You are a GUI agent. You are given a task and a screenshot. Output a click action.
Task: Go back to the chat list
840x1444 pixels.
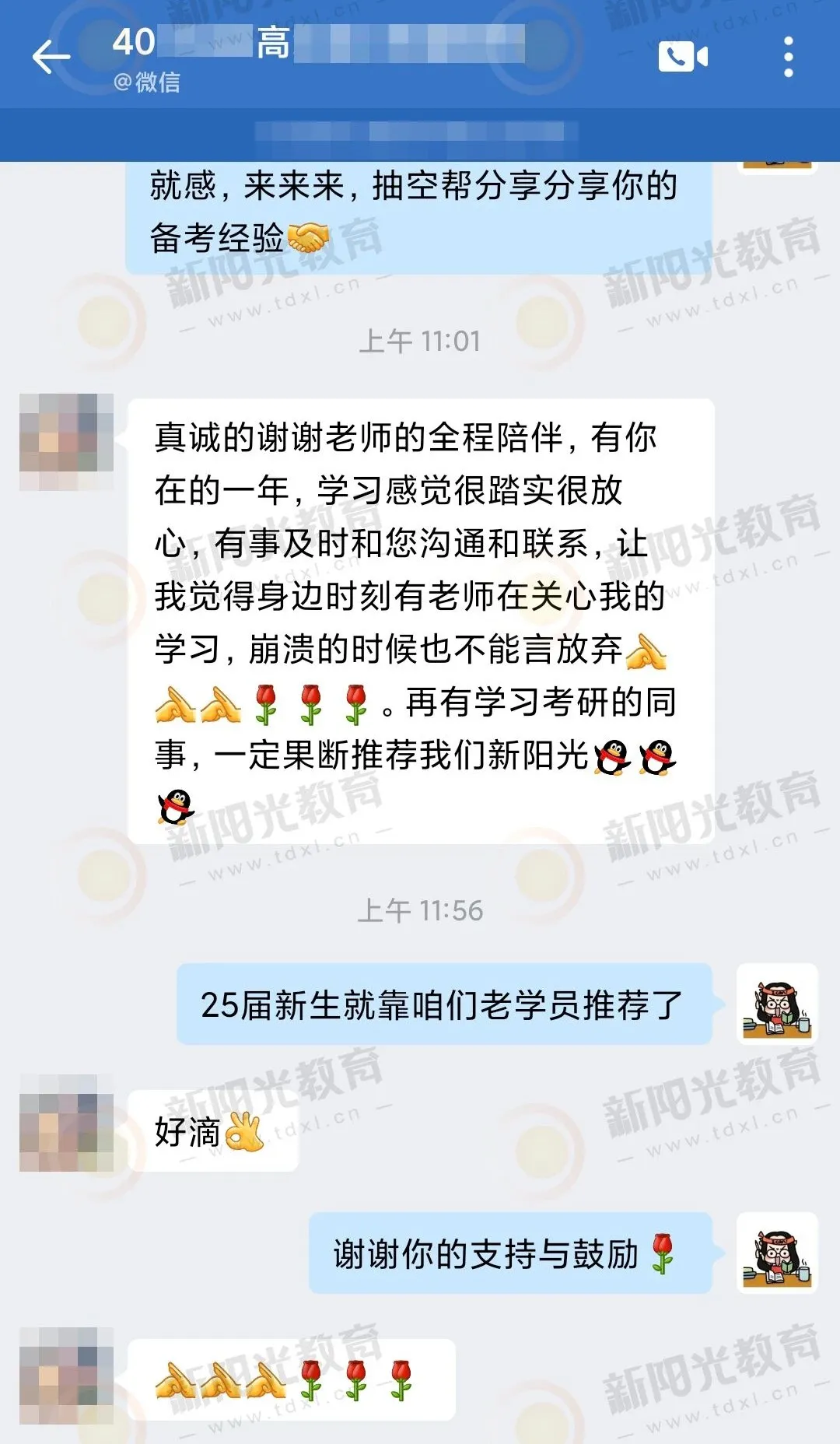pyautogui.click(x=51, y=57)
